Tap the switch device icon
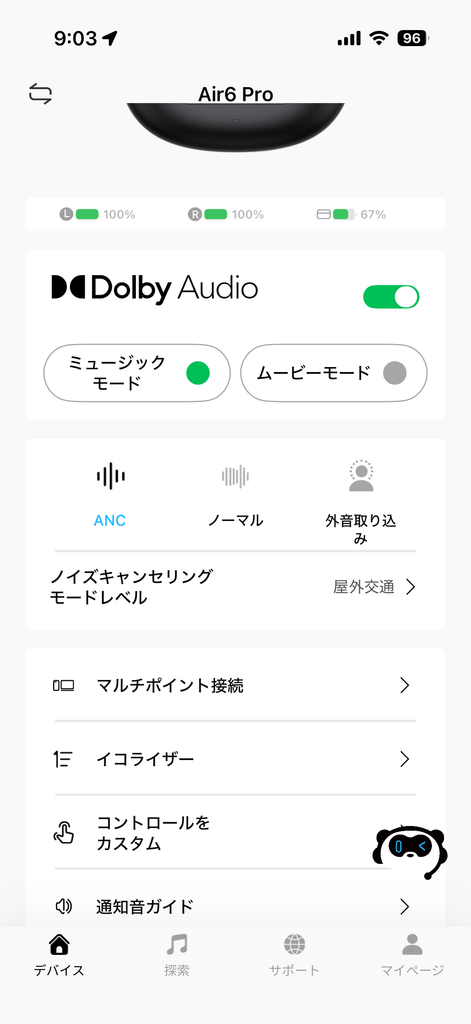Screen dimensions: 471x1024 (x=41, y=94)
